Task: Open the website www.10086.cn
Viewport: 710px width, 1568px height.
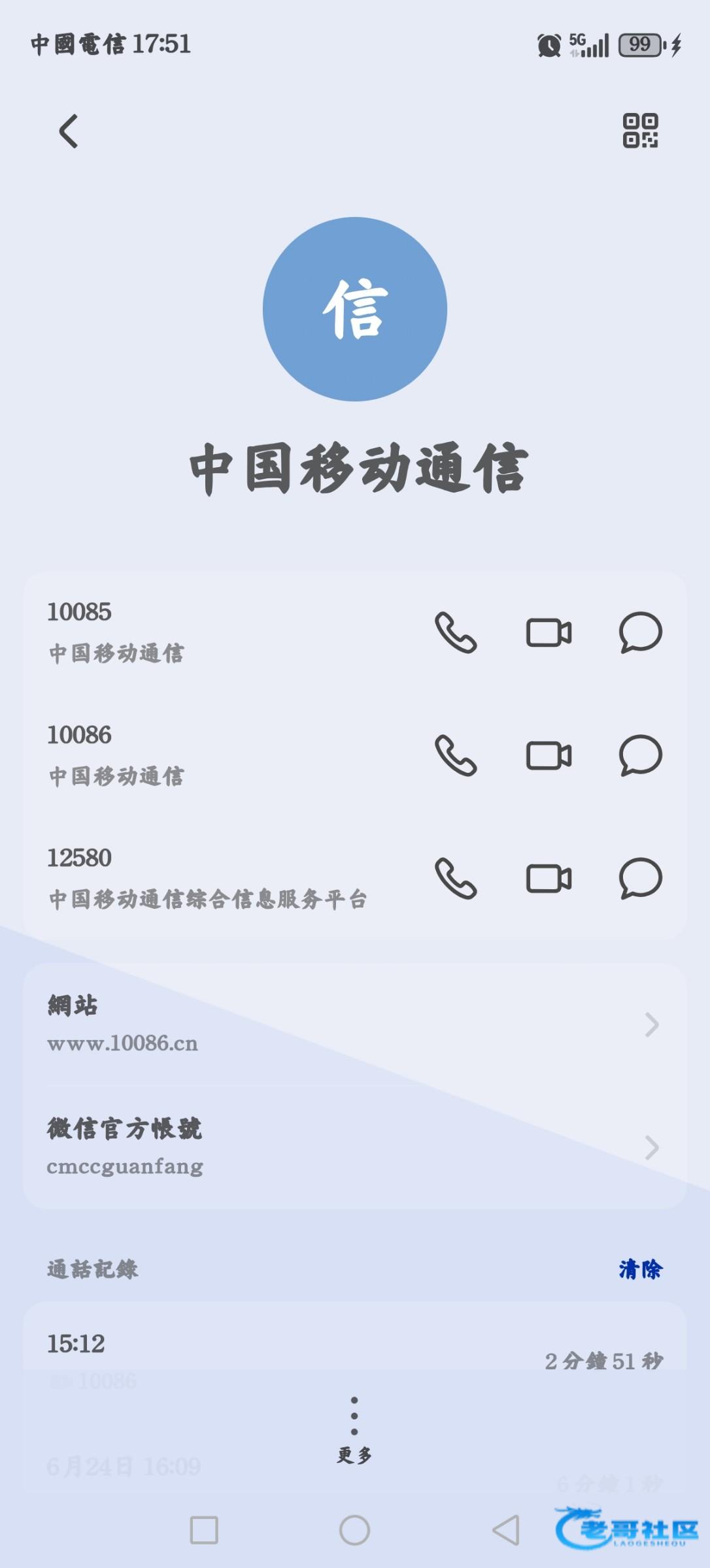Action: [354, 1024]
